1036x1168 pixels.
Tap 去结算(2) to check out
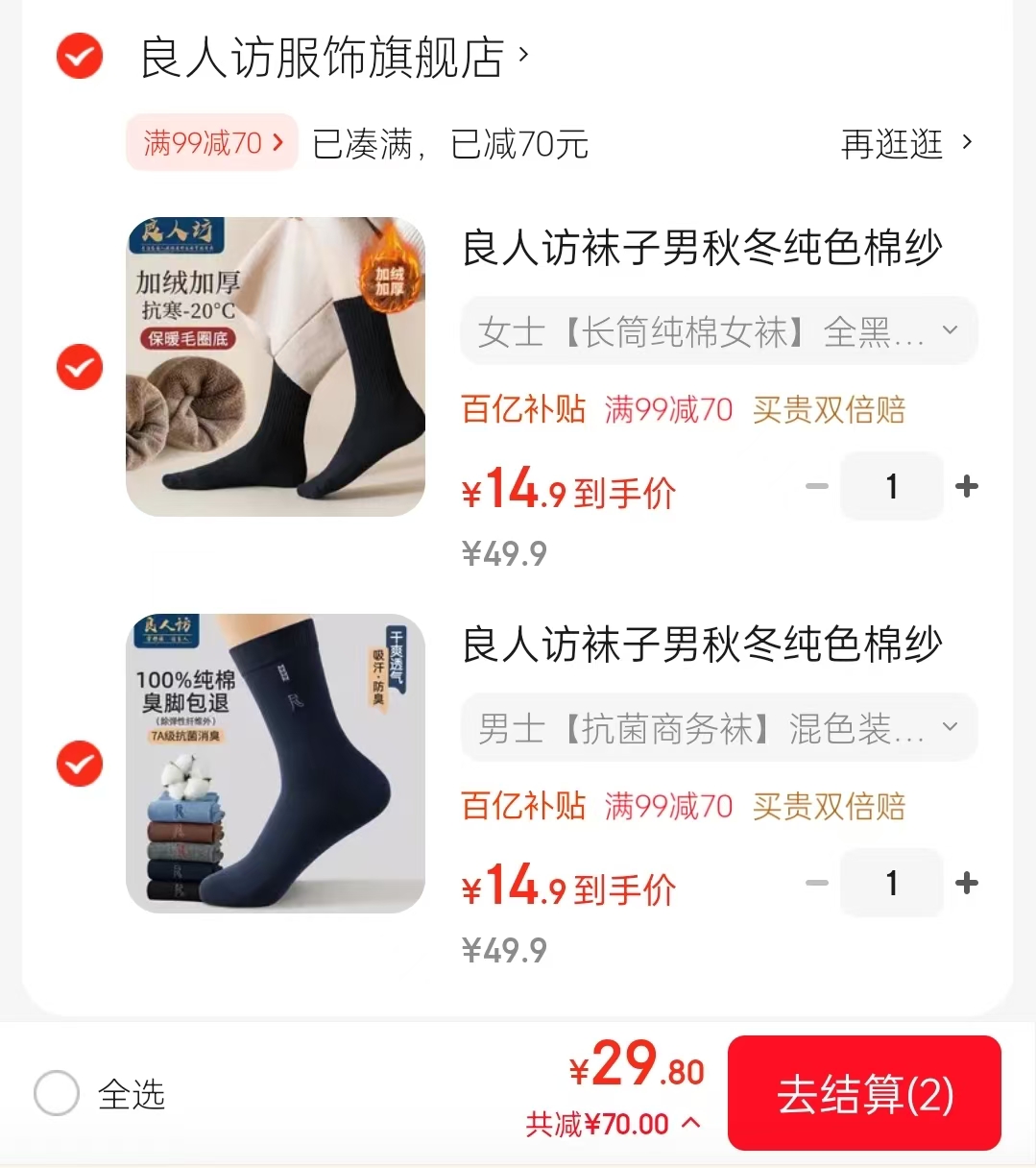pyautogui.click(x=864, y=1093)
